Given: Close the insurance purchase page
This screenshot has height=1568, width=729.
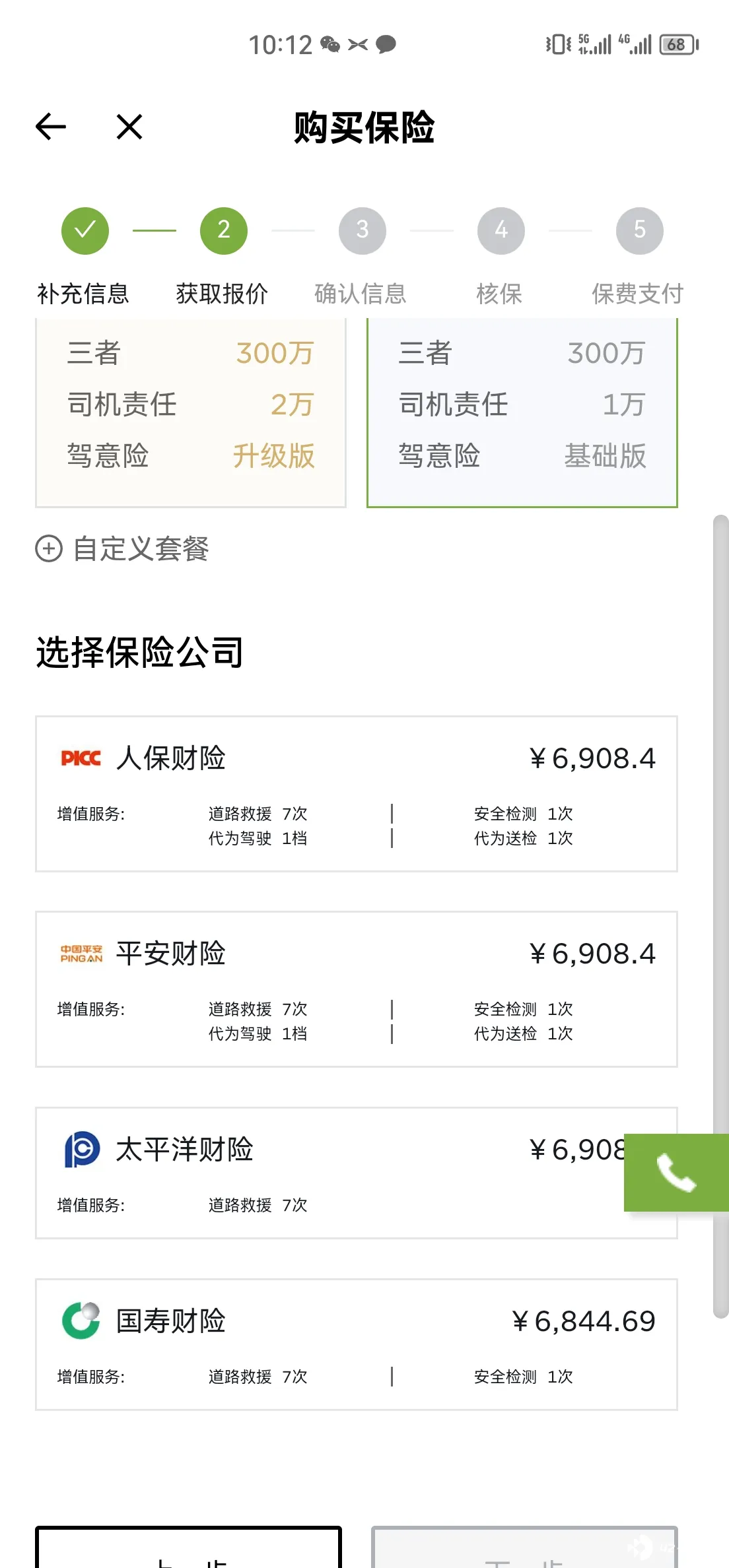Looking at the screenshot, I should 129,127.
